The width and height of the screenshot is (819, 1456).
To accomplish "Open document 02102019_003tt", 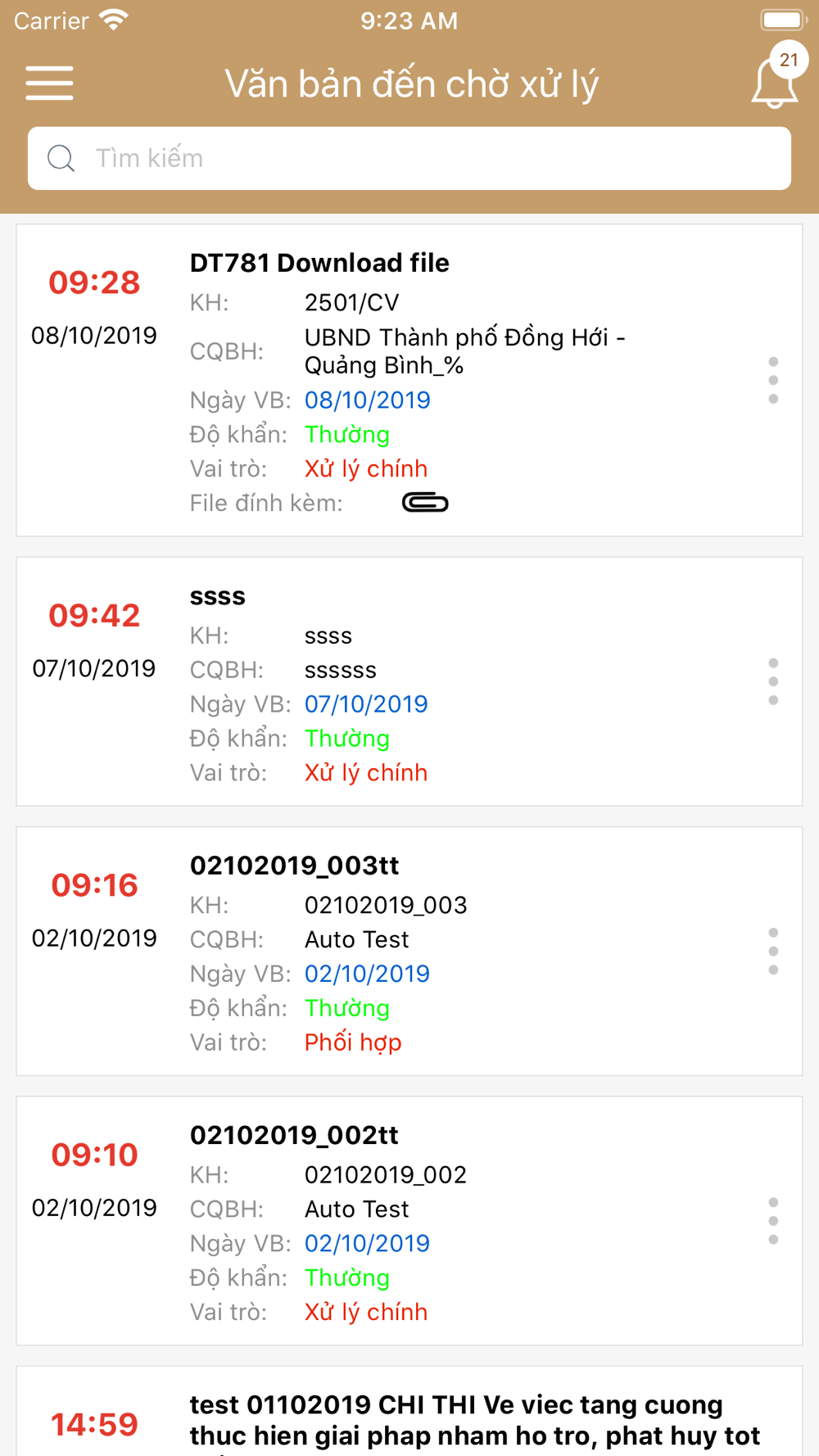I will point(409,951).
